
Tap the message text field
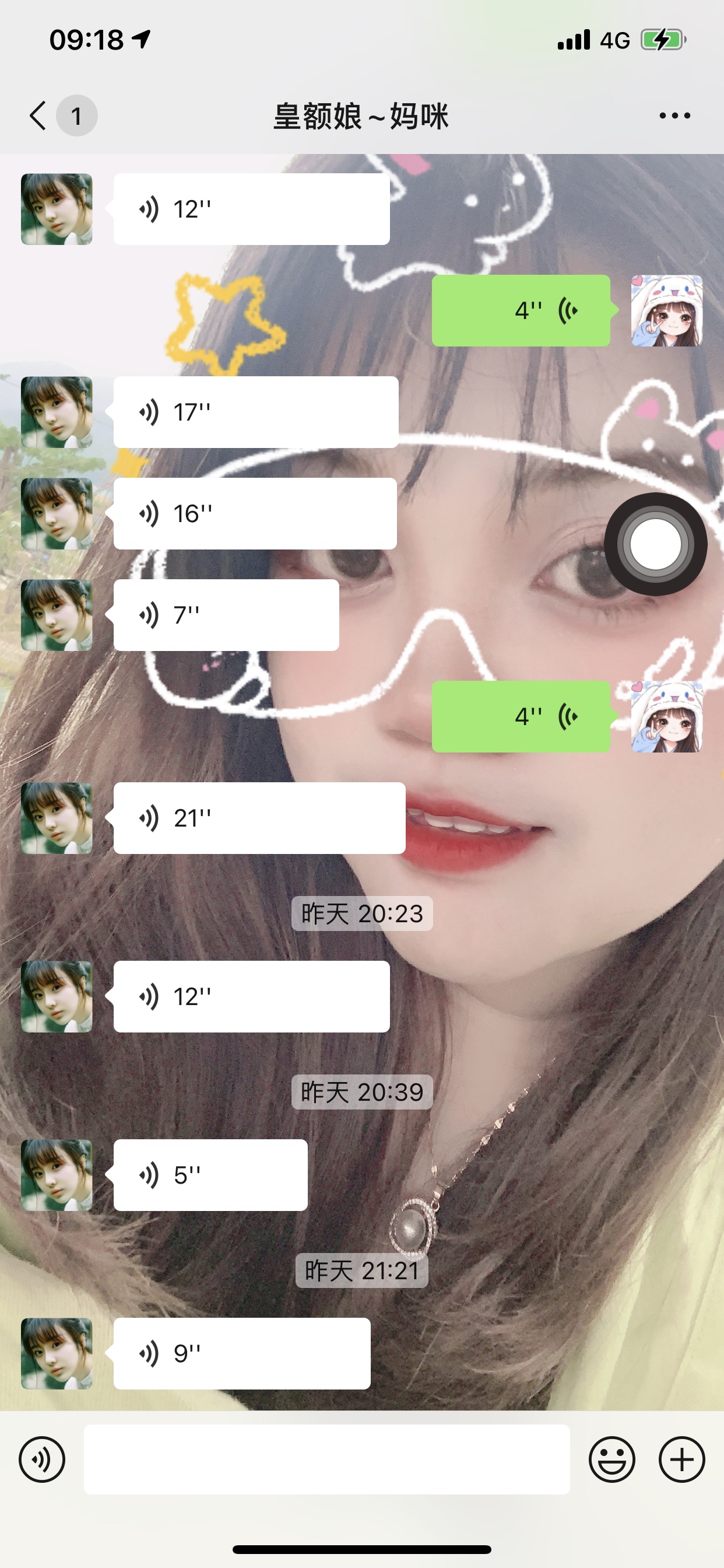tap(326, 1459)
